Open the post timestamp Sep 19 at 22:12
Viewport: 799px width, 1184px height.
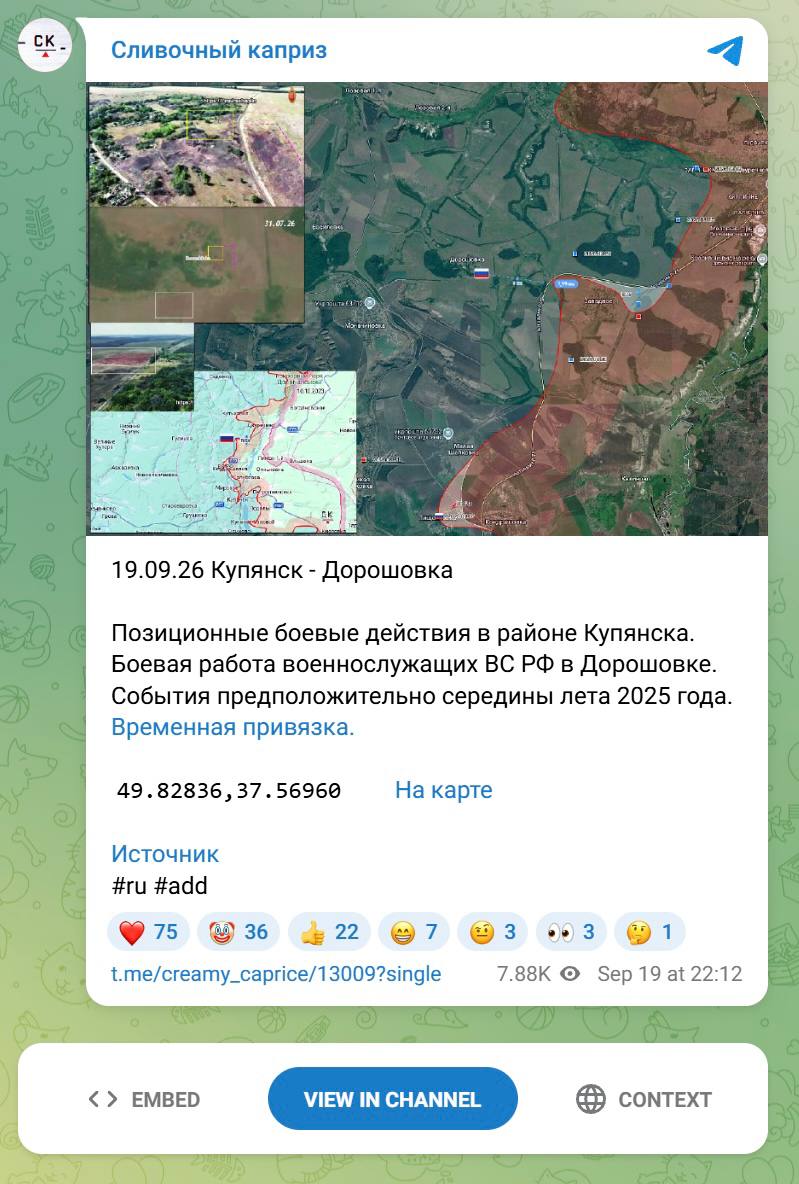[670, 974]
